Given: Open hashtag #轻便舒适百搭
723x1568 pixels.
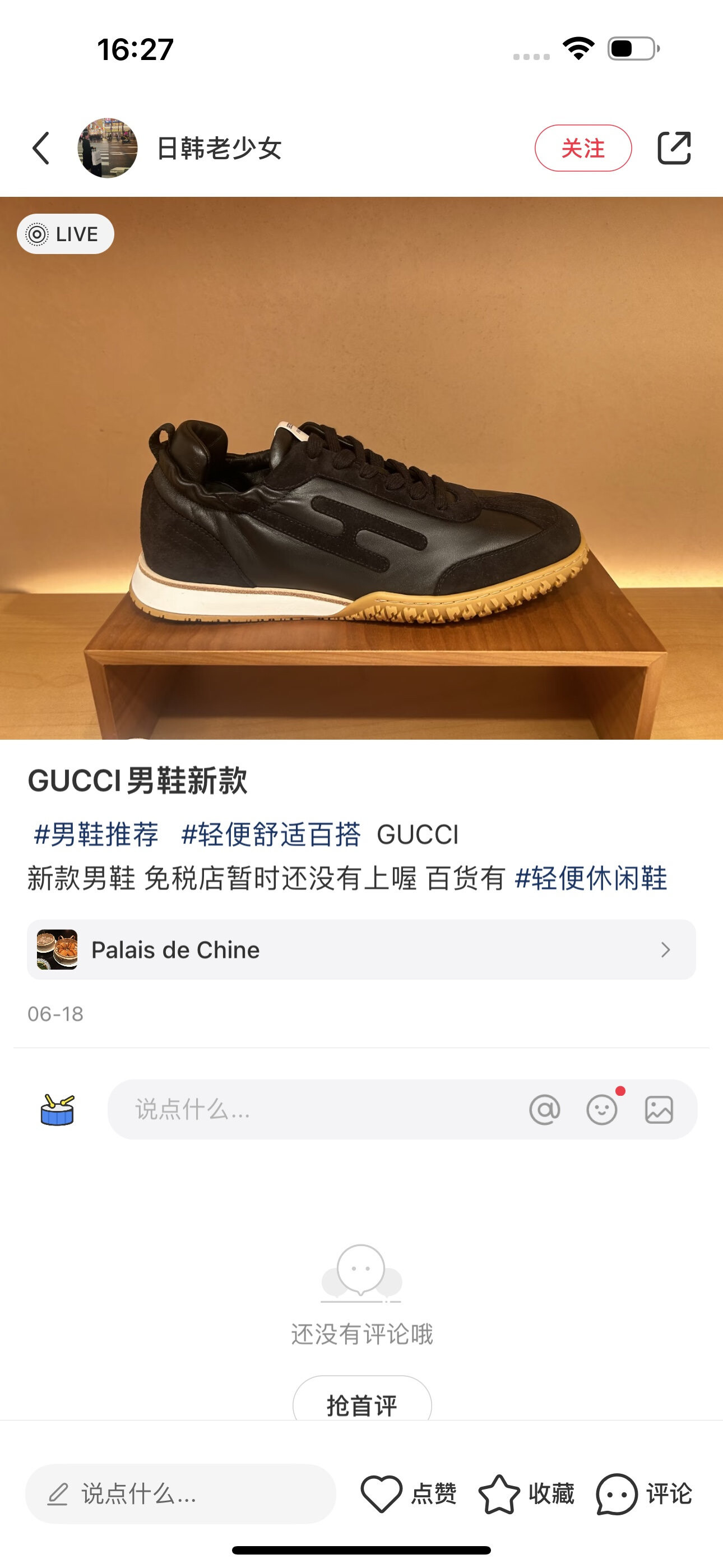Looking at the screenshot, I should coord(271,834).
